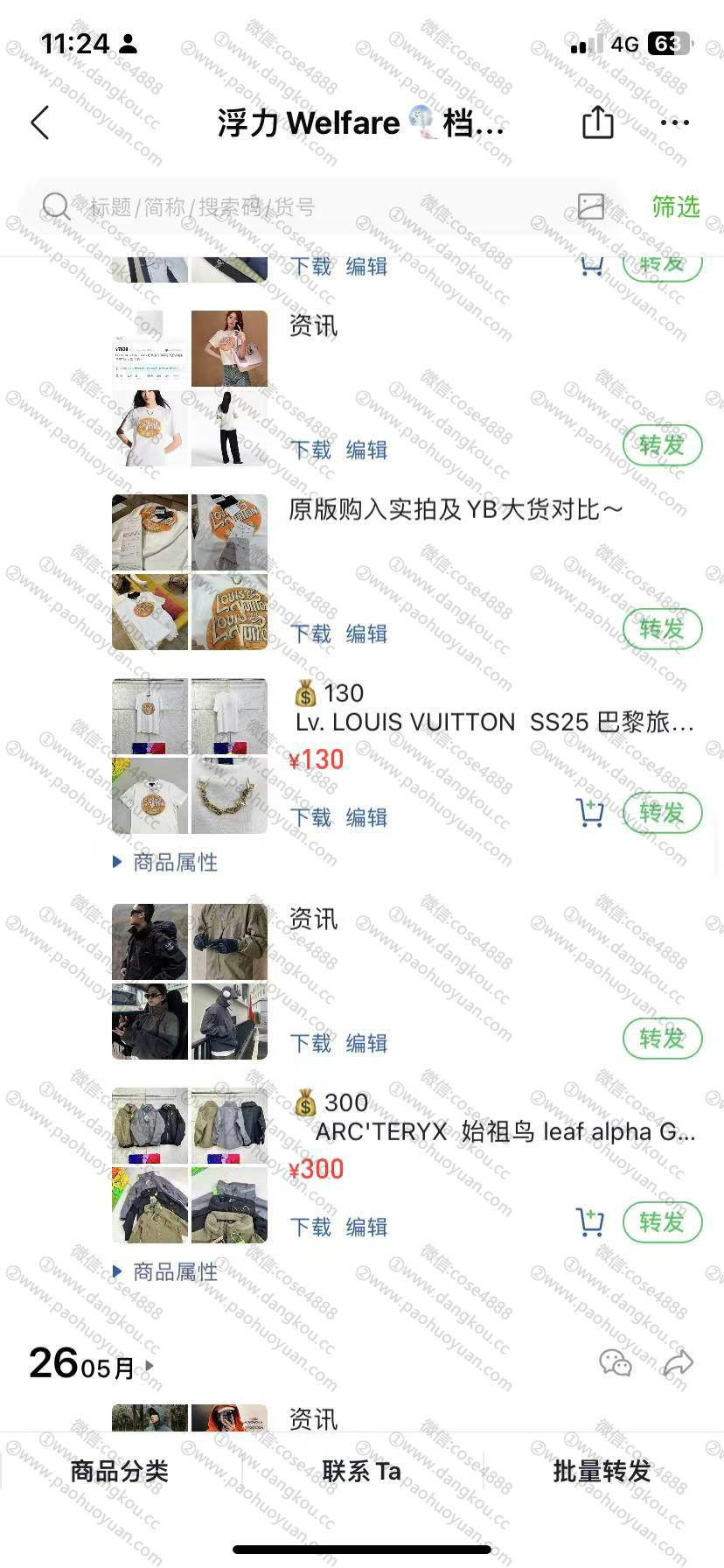
Task: Forward the 原版购入实拍 post with 转发
Action: click(662, 629)
